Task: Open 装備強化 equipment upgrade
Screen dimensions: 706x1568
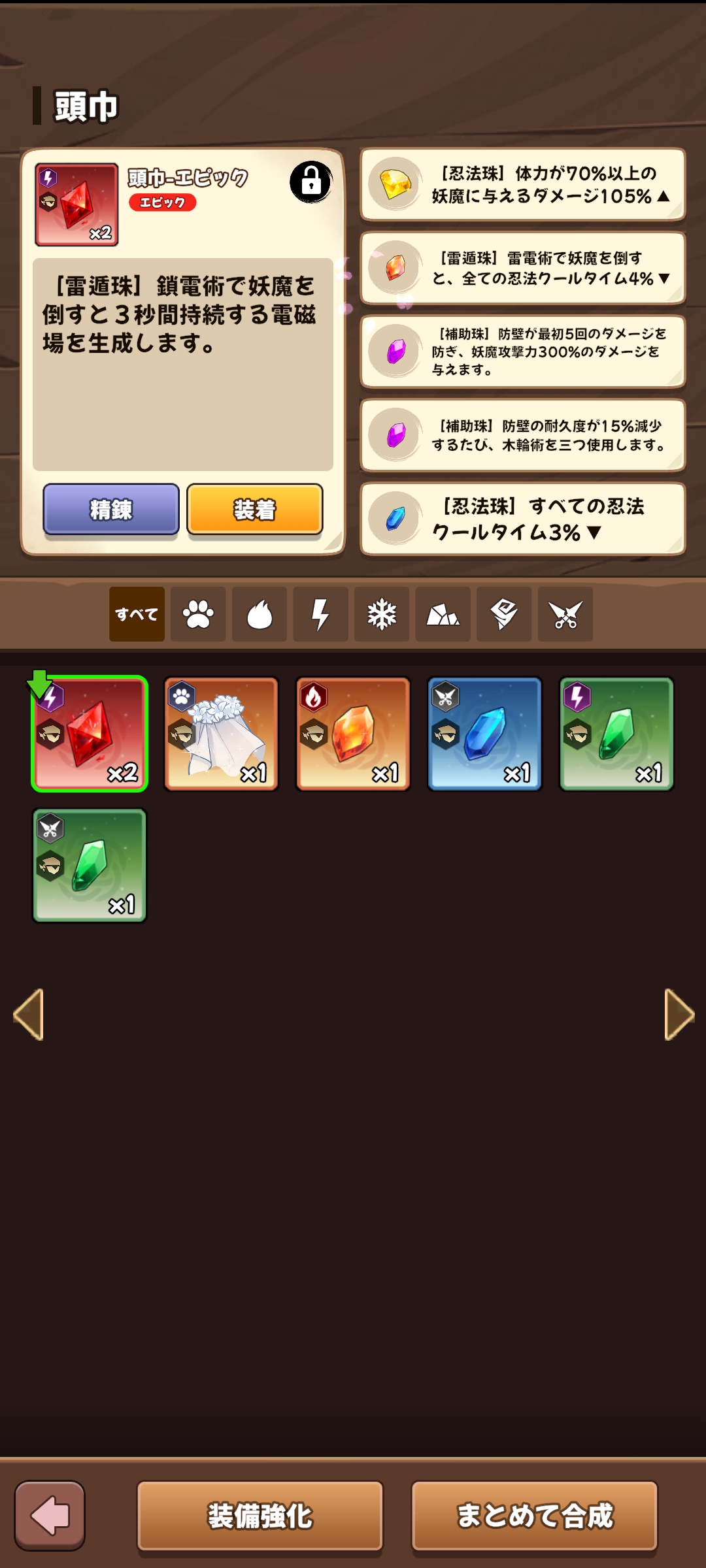Action: pos(260,1516)
